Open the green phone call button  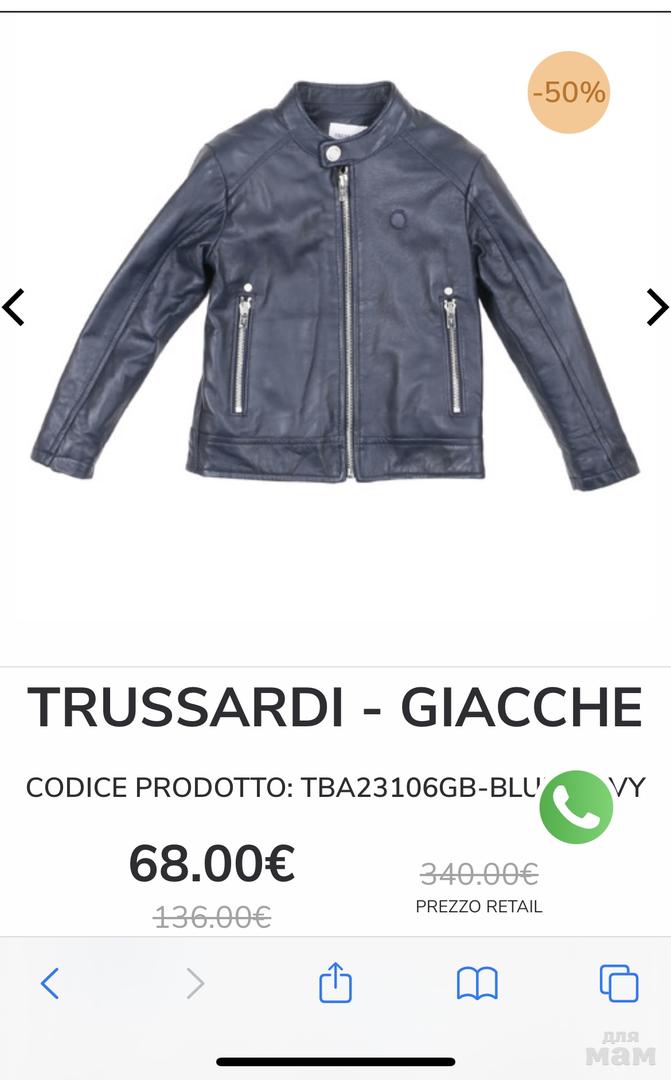[x=576, y=807]
